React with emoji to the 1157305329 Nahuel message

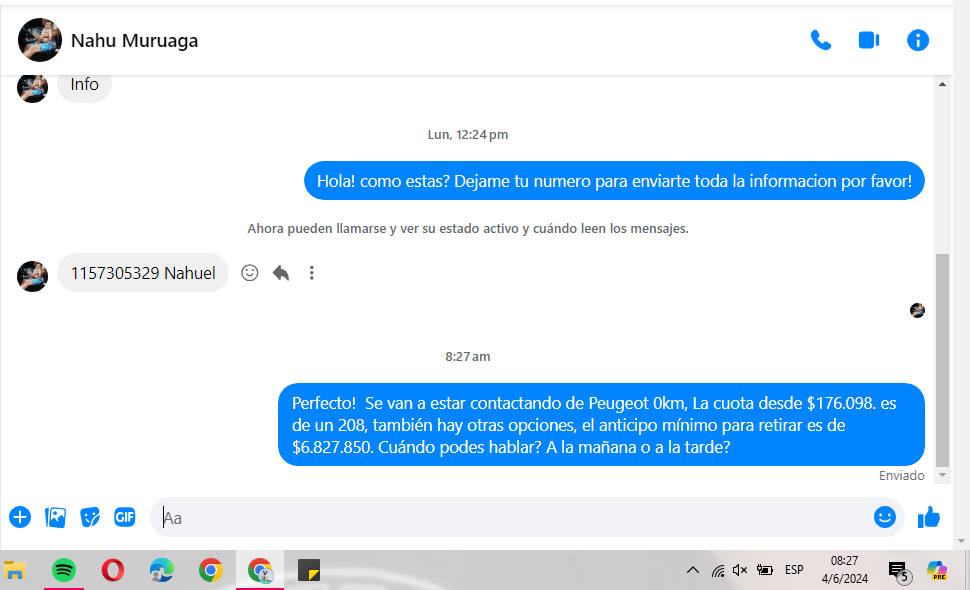[x=250, y=272]
